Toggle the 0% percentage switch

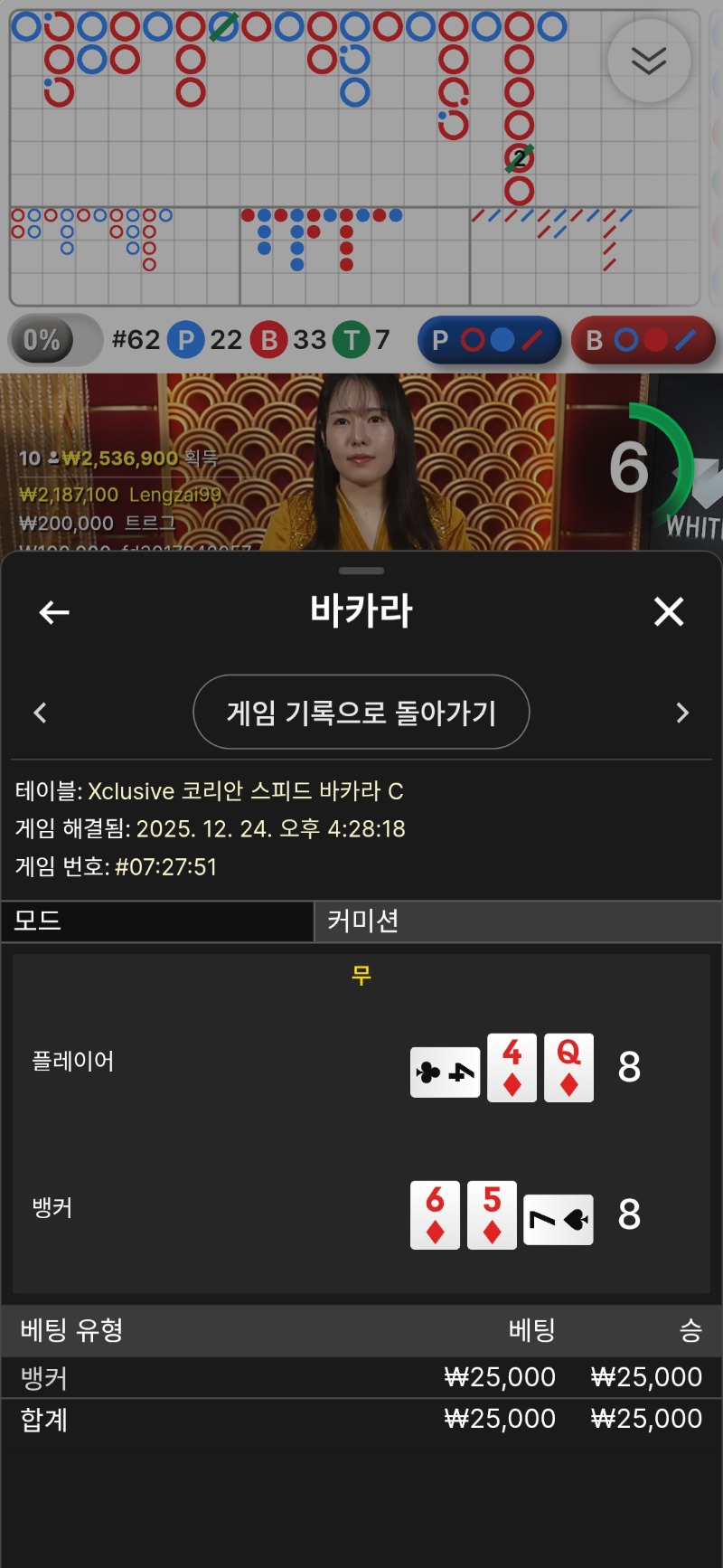tap(54, 340)
